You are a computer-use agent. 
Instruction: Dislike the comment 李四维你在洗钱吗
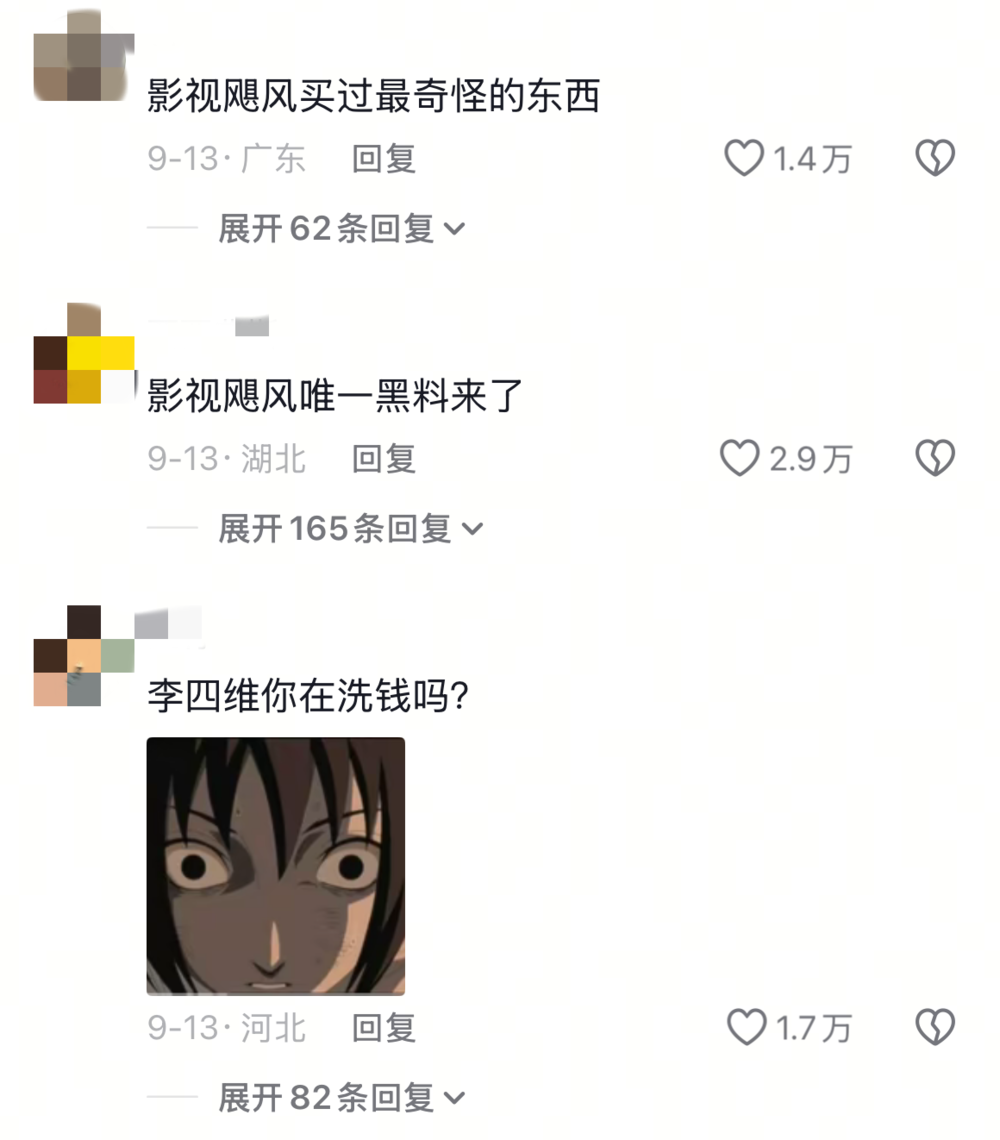click(935, 1027)
